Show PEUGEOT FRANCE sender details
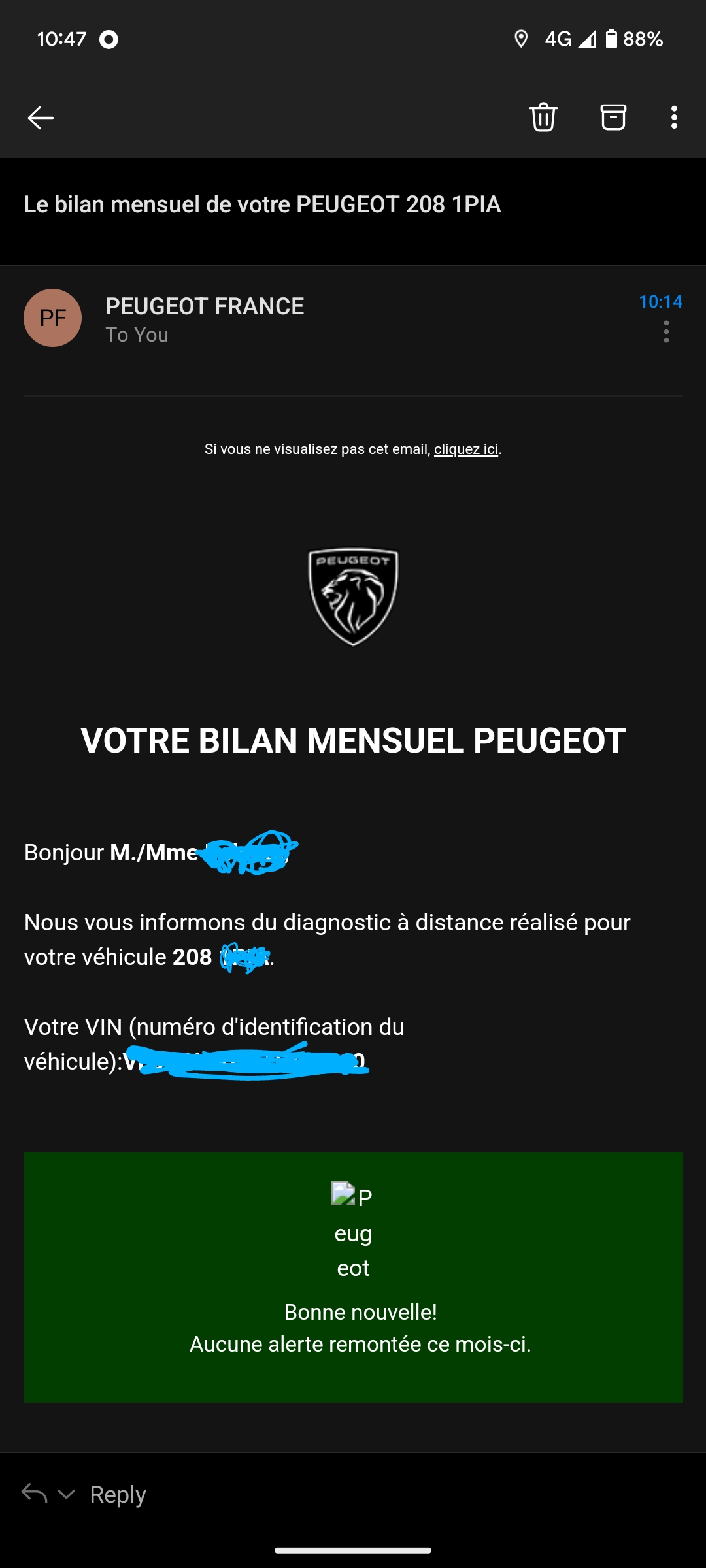 204,306
